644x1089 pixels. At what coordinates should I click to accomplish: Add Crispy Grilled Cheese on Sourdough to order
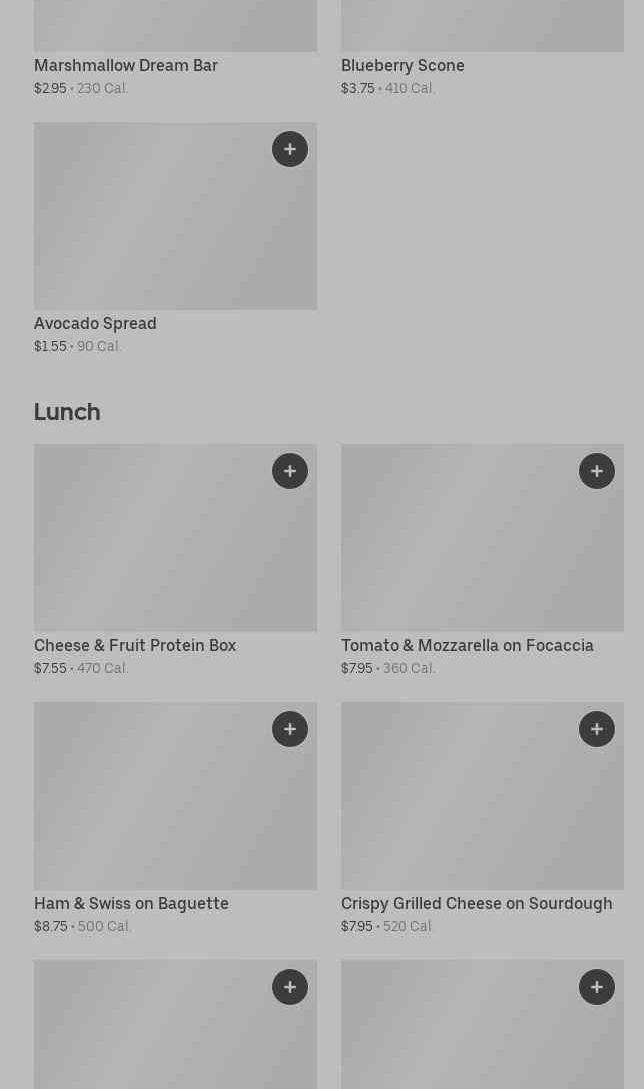point(597,729)
